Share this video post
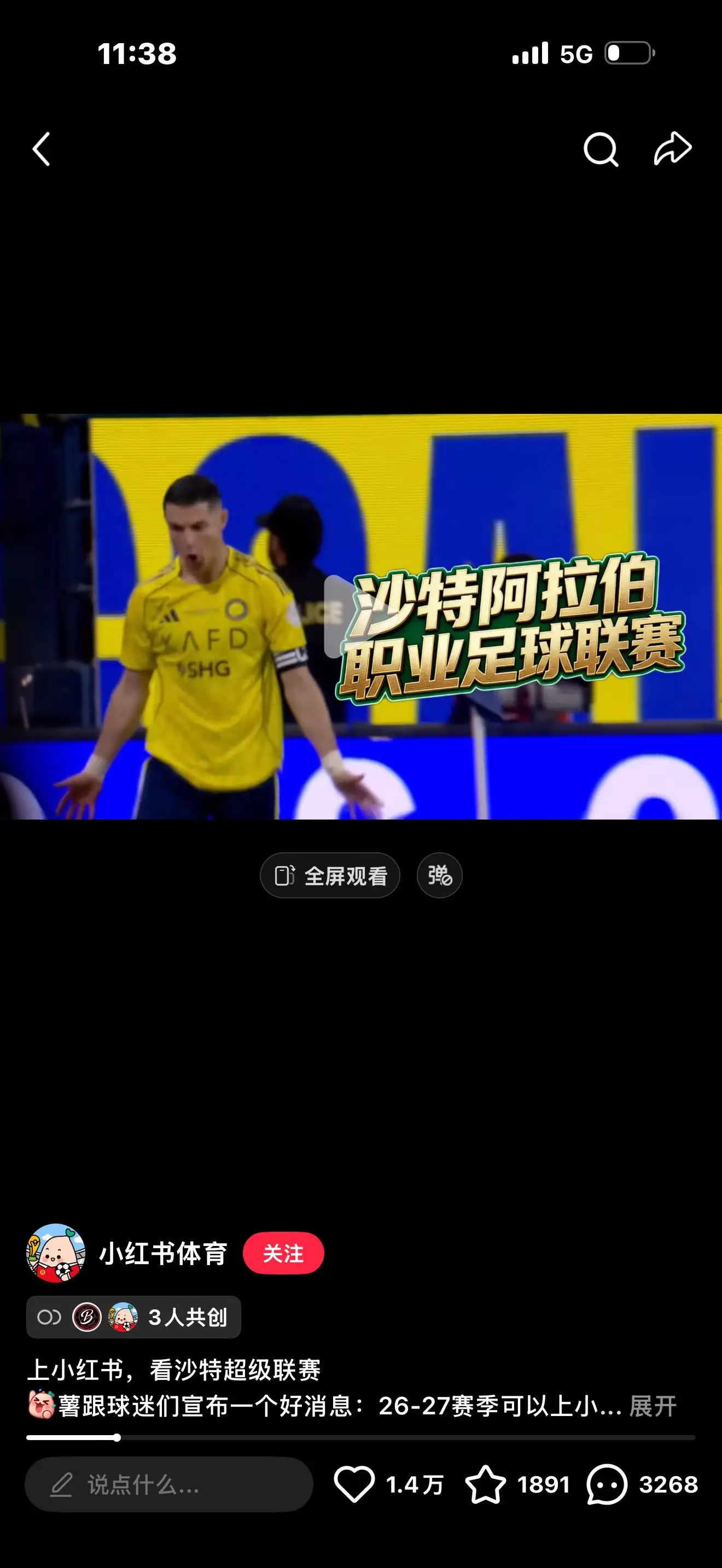The width and height of the screenshot is (722, 1568). pyautogui.click(x=673, y=148)
